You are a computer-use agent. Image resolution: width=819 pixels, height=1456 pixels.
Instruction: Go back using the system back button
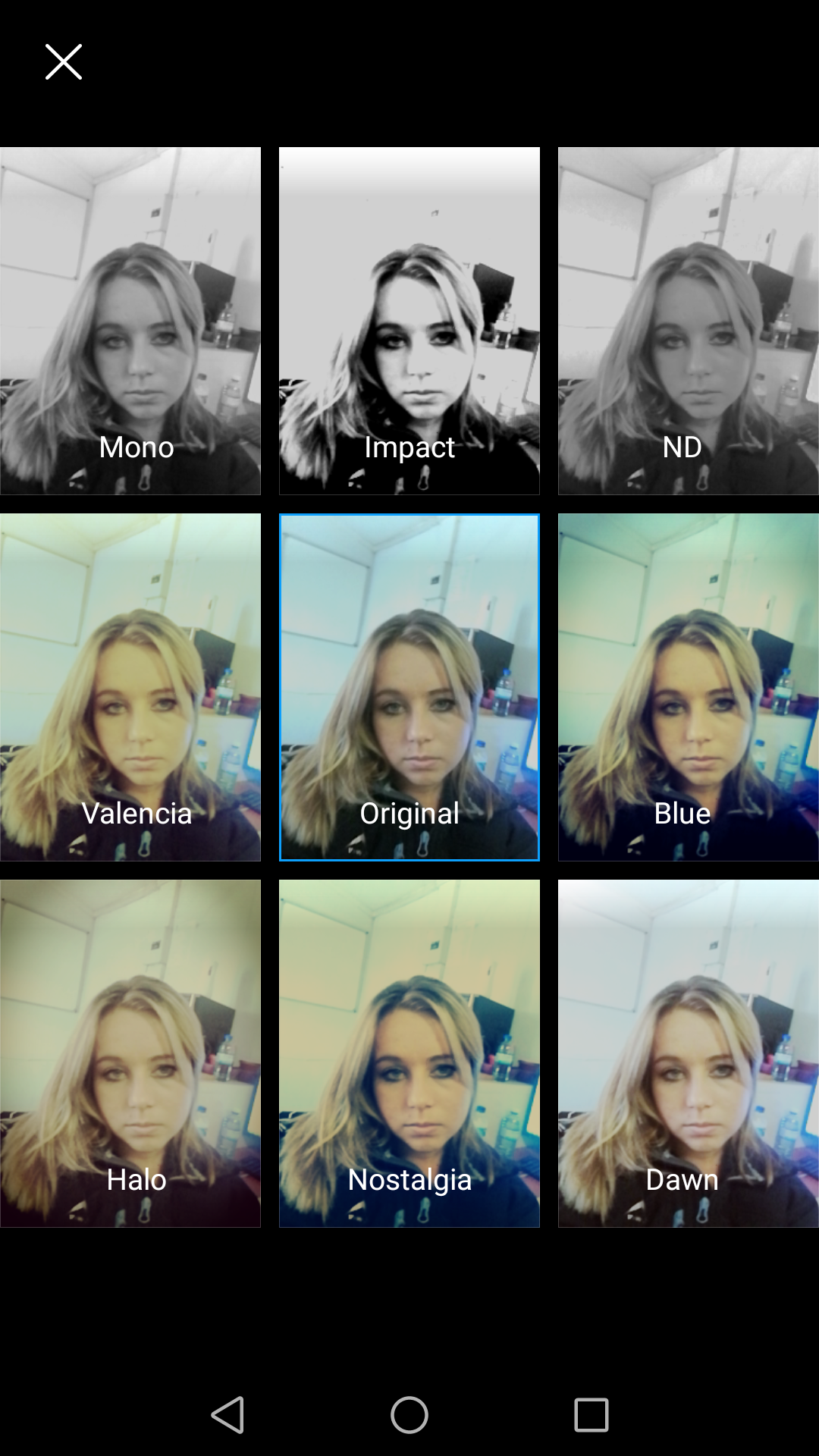227,1415
